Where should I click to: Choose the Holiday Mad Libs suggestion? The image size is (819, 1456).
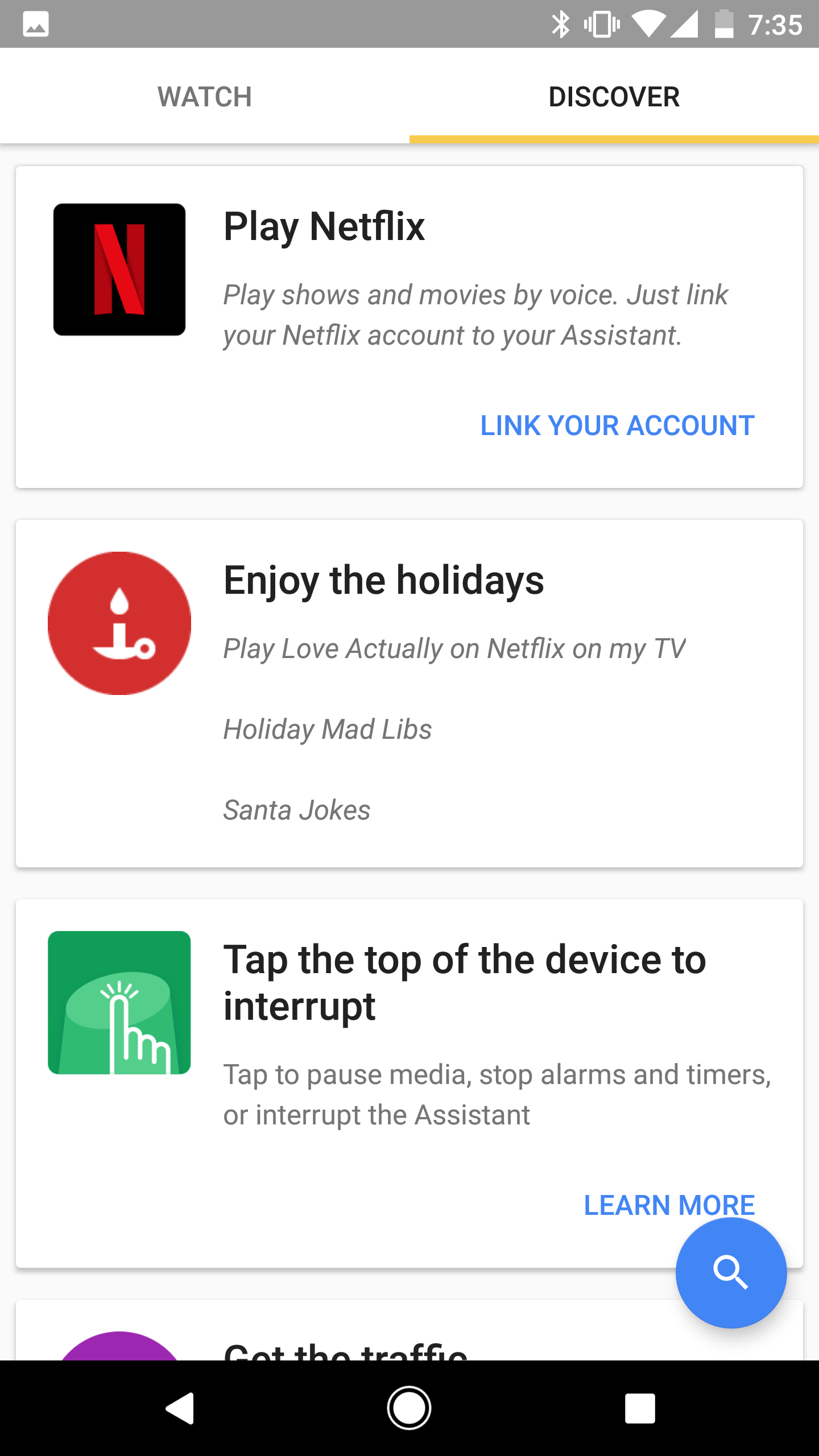point(328,729)
